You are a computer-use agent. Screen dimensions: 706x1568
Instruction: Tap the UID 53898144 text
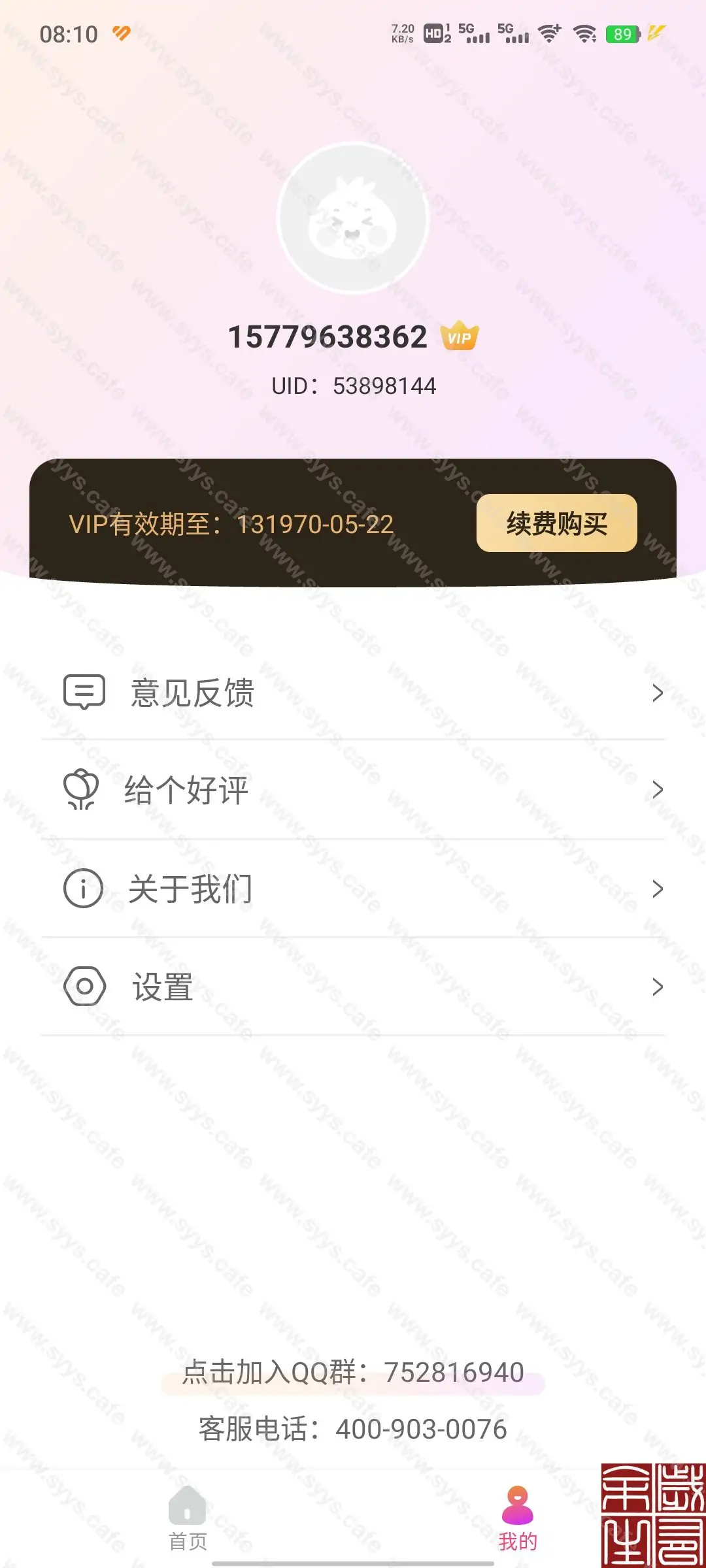353,385
